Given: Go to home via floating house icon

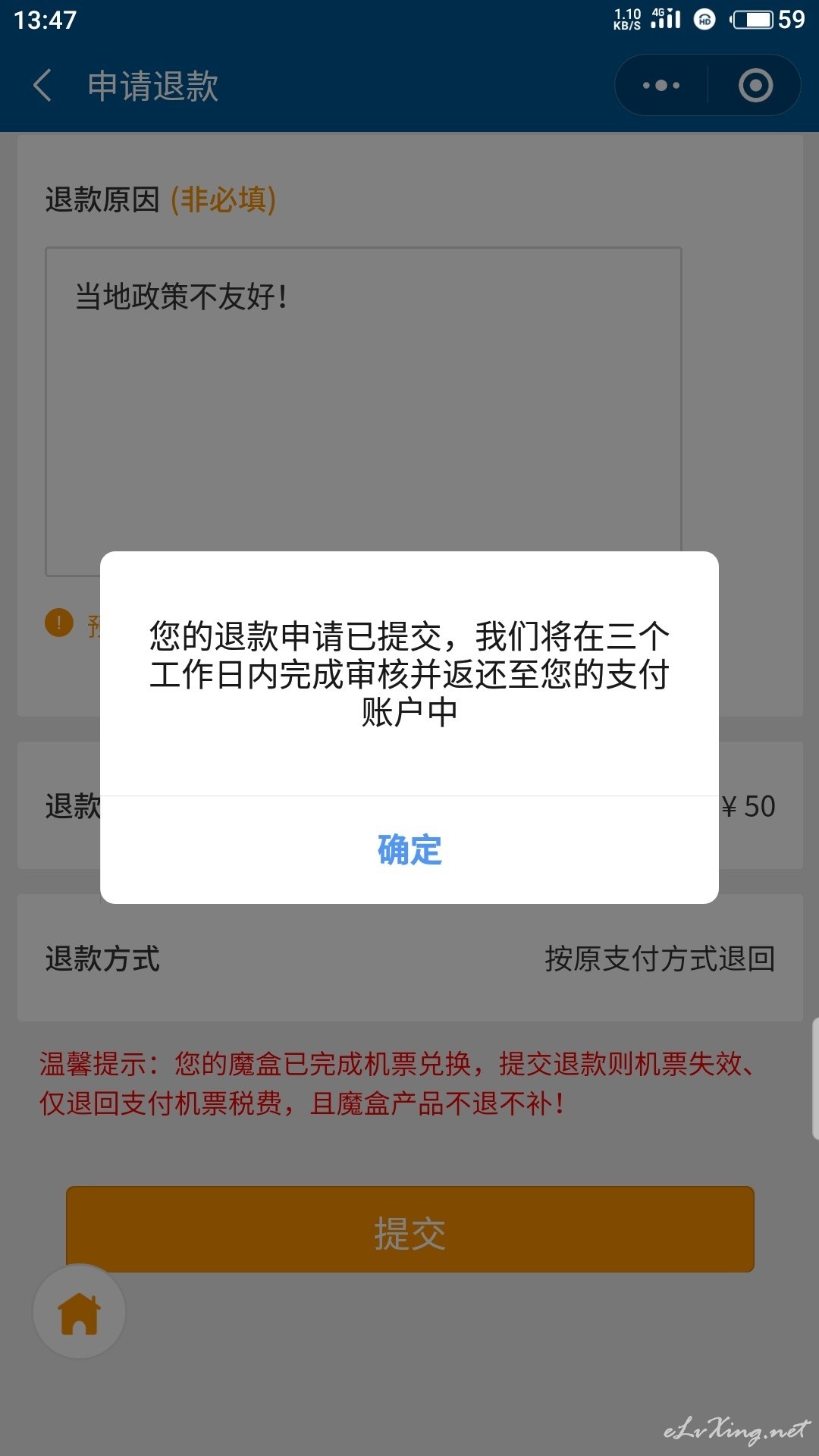Looking at the screenshot, I should [x=80, y=1313].
